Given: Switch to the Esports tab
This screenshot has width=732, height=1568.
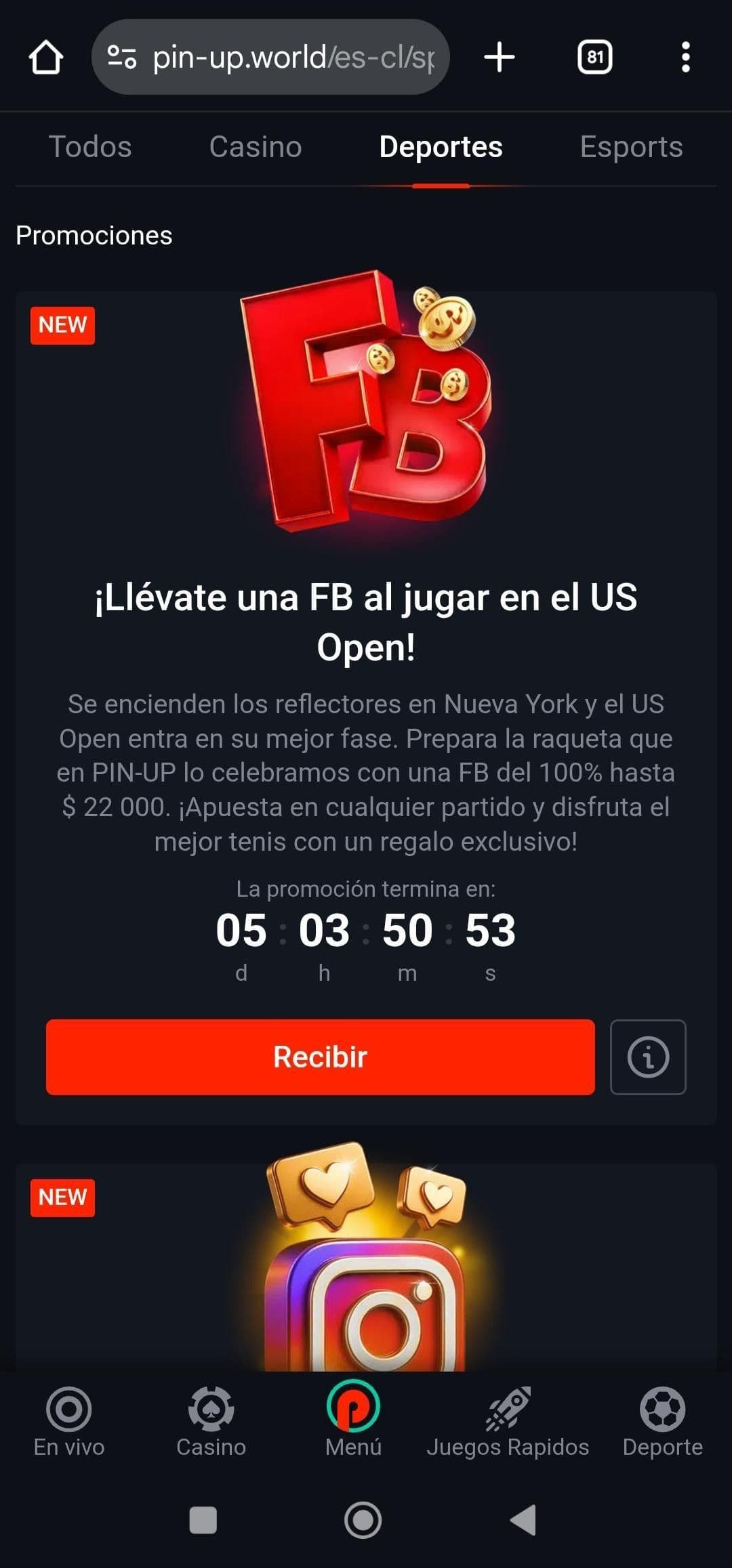Looking at the screenshot, I should [631, 147].
